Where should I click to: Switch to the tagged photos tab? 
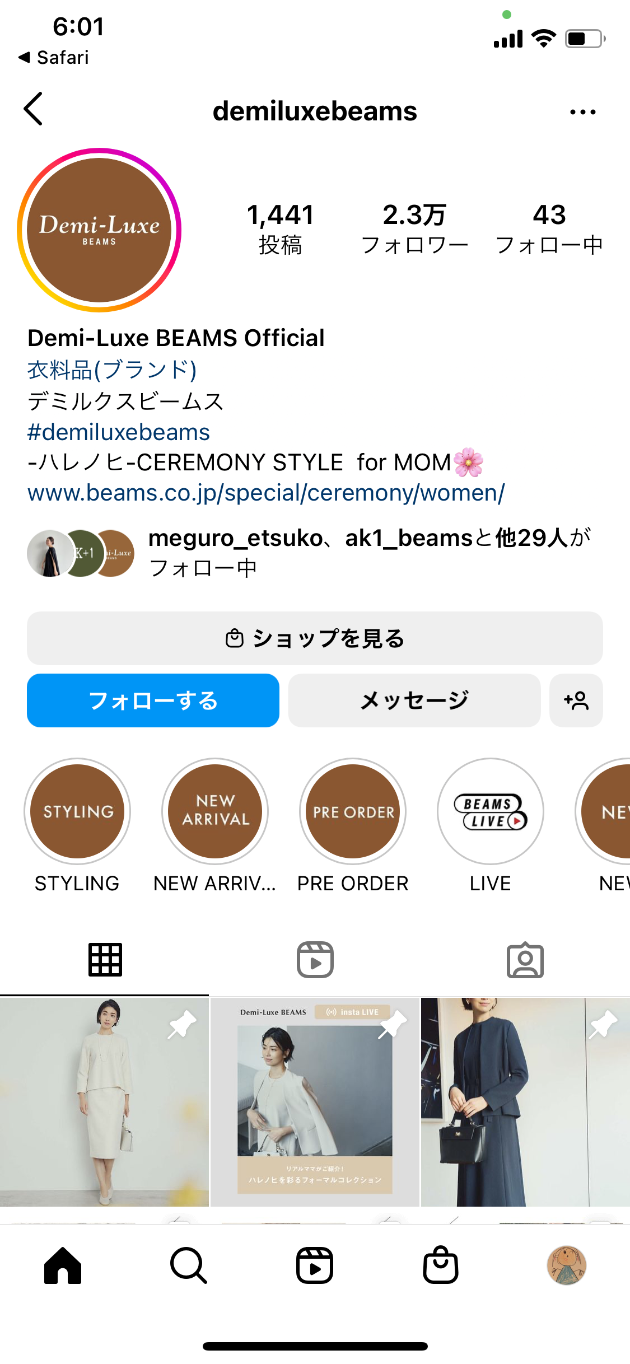coord(525,960)
